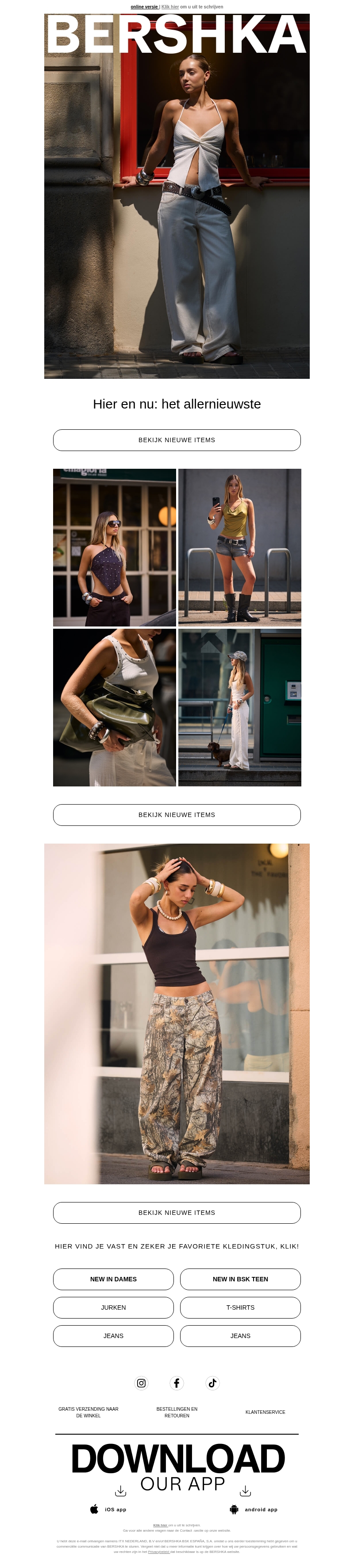The image size is (354, 1568).
Task: Open the online versie link
Action: click(144, 7)
